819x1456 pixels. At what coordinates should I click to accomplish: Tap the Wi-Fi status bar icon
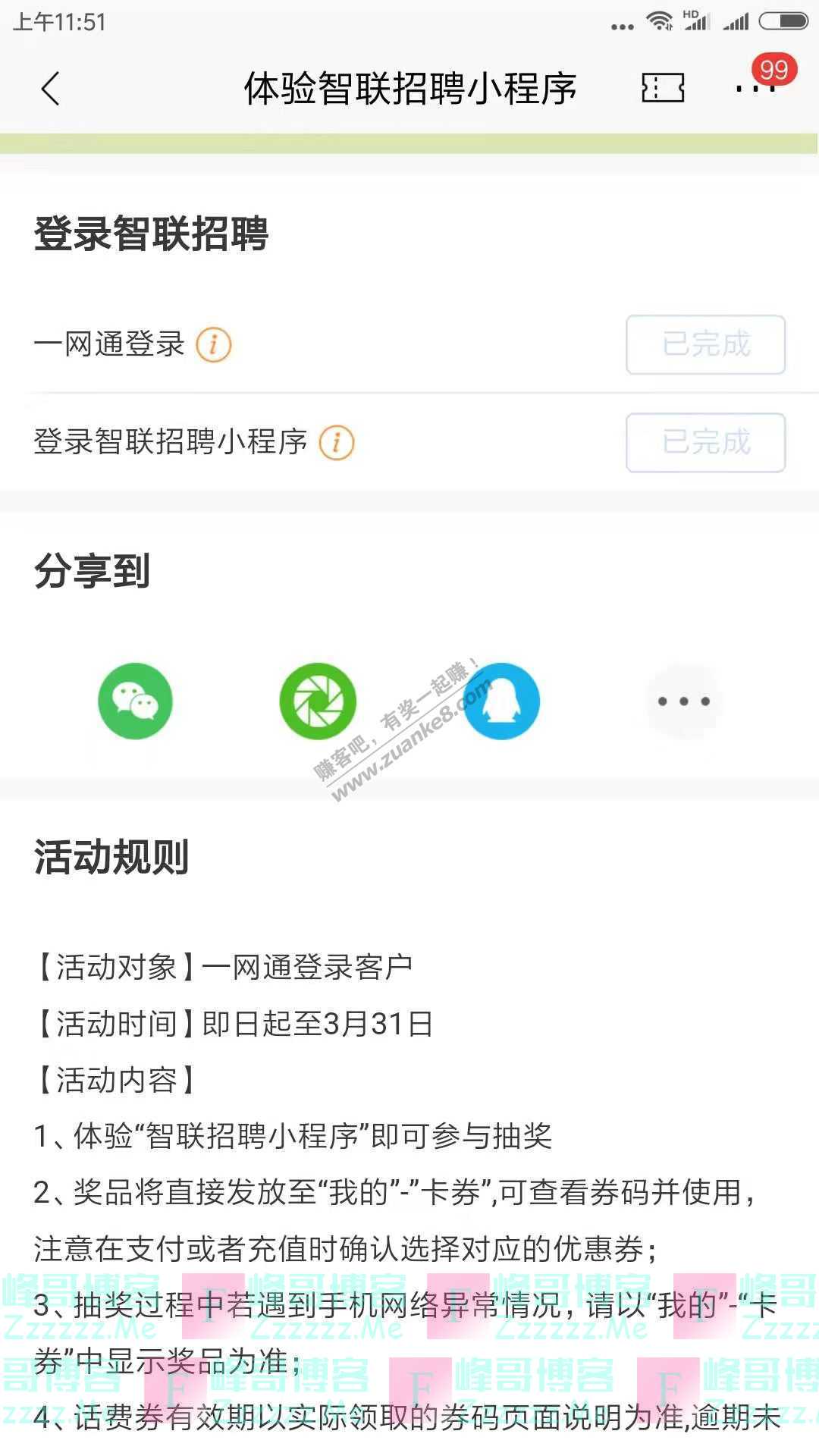point(659,20)
